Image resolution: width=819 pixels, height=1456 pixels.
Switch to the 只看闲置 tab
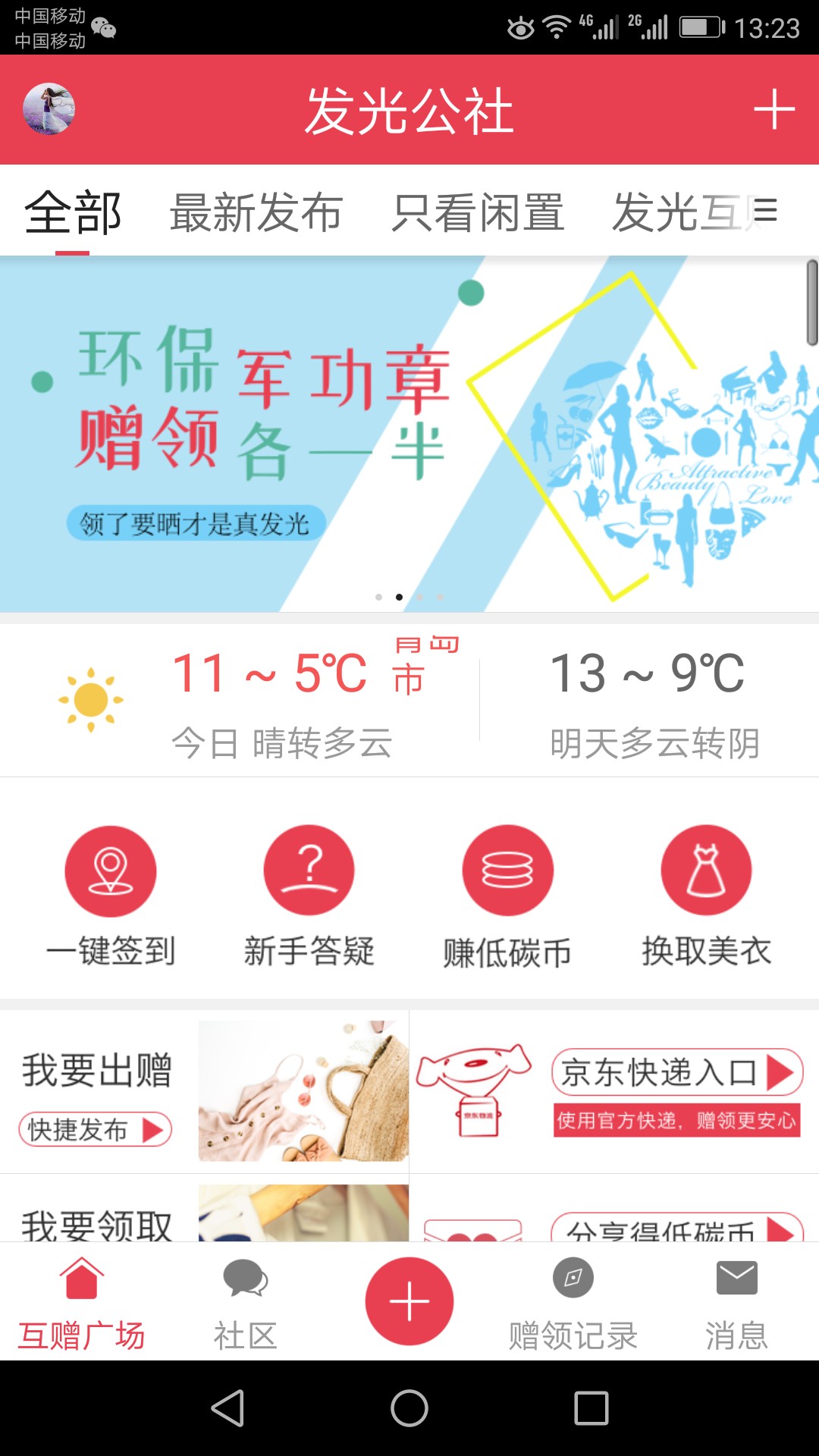(x=479, y=212)
